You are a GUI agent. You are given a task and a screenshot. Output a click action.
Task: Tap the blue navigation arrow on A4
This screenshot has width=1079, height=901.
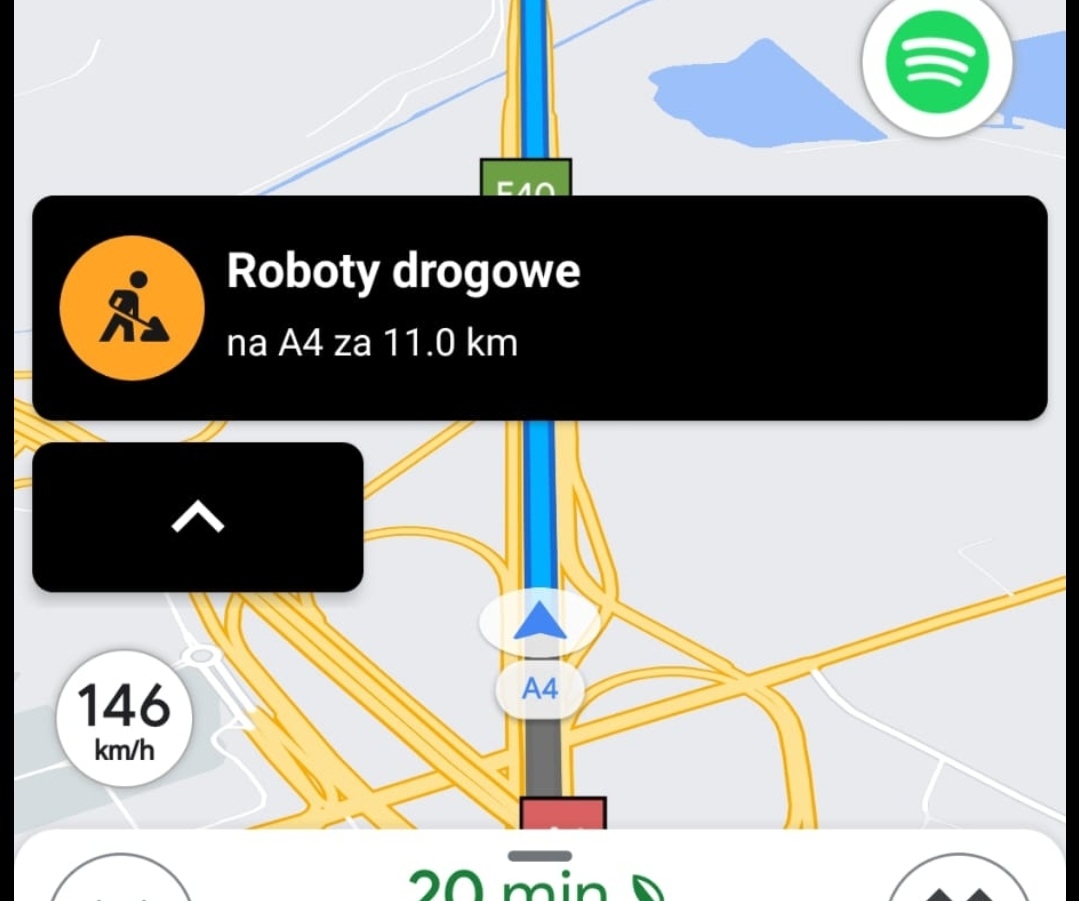click(540, 623)
